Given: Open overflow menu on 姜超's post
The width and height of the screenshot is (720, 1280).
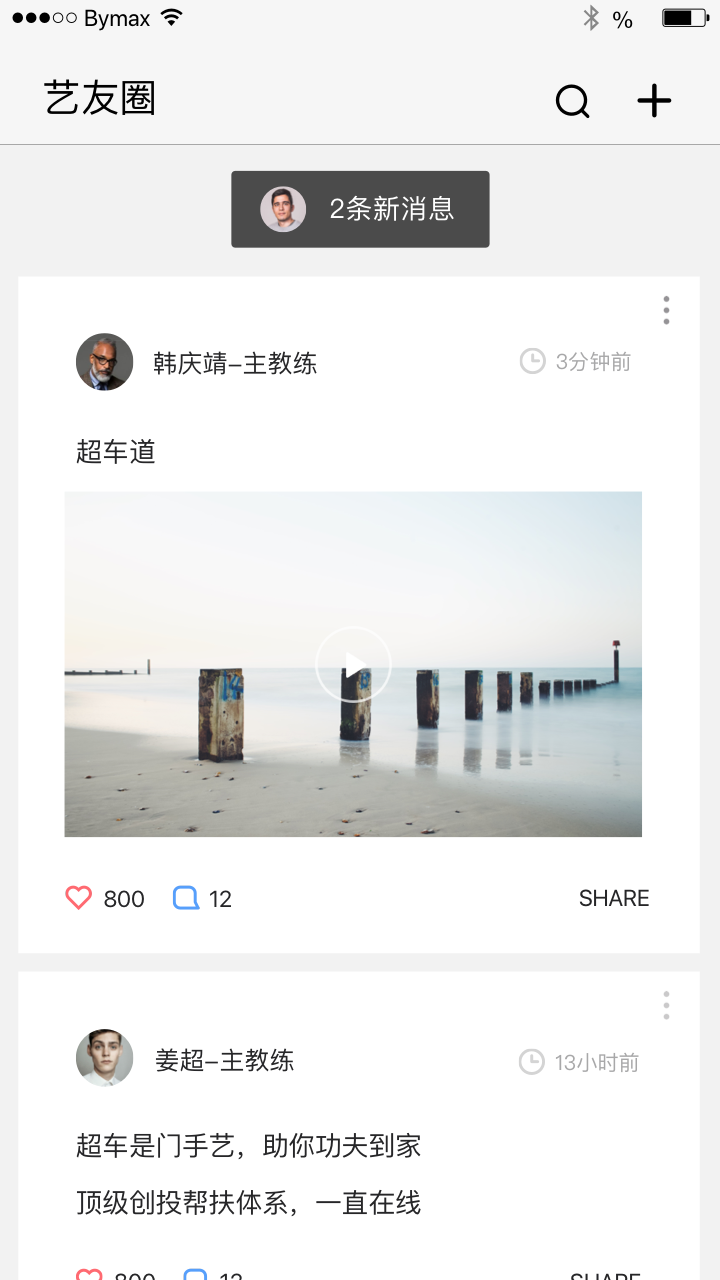Looking at the screenshot, I should [666, 1005].
